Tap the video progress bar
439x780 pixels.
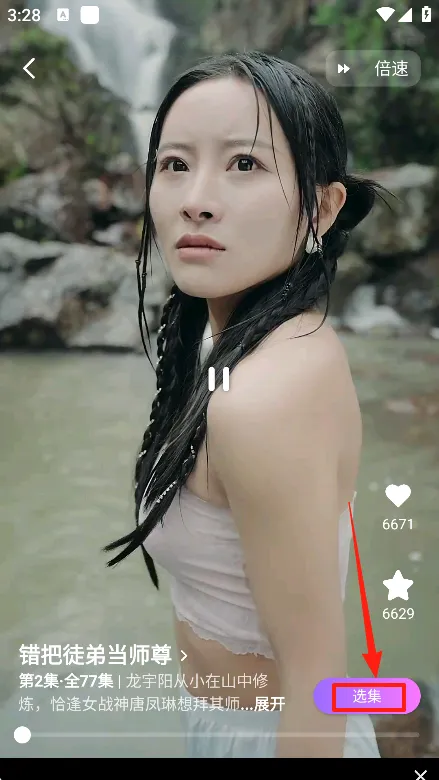[x=219, y=735]
